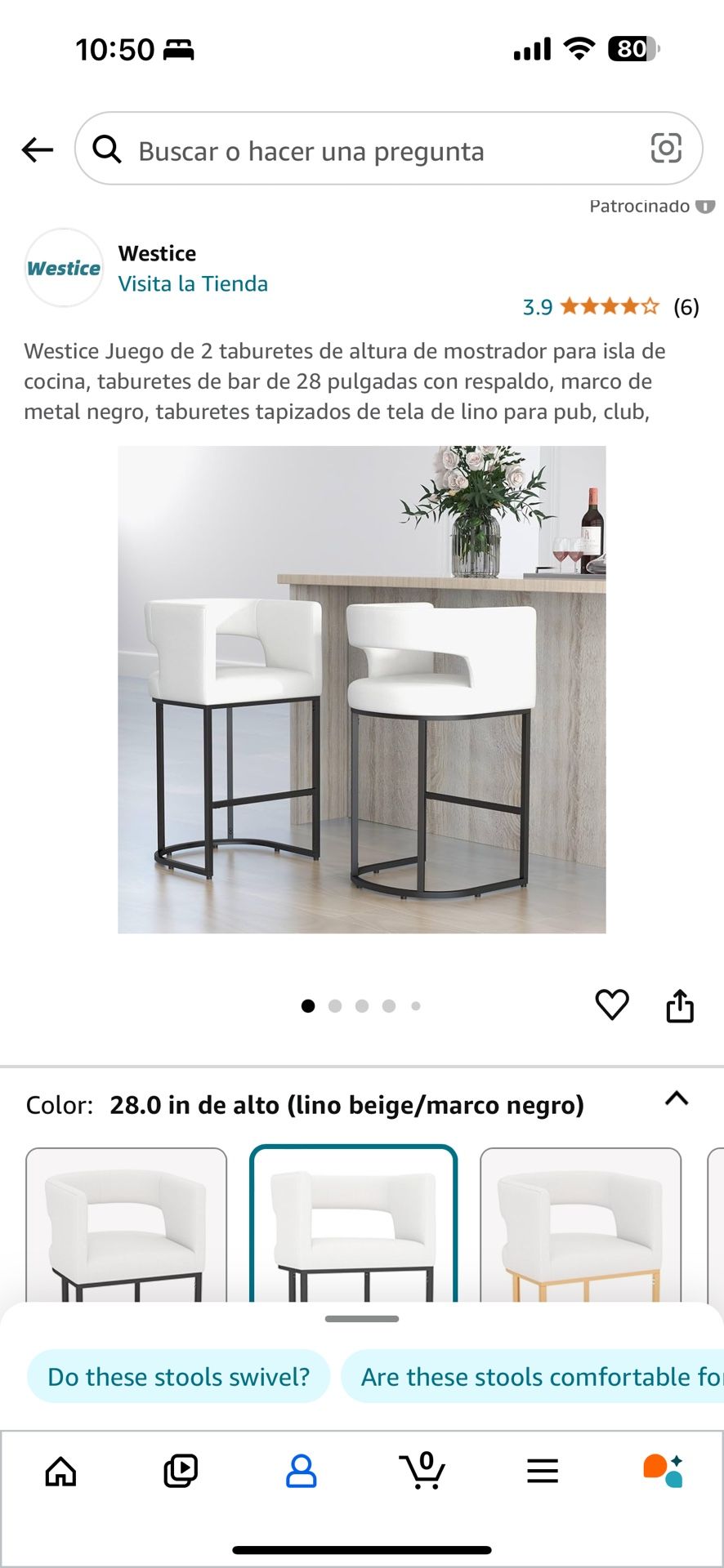The image size is (724, 1568).
Task: Open visual search with the camera icon
Action: point(667,149)
